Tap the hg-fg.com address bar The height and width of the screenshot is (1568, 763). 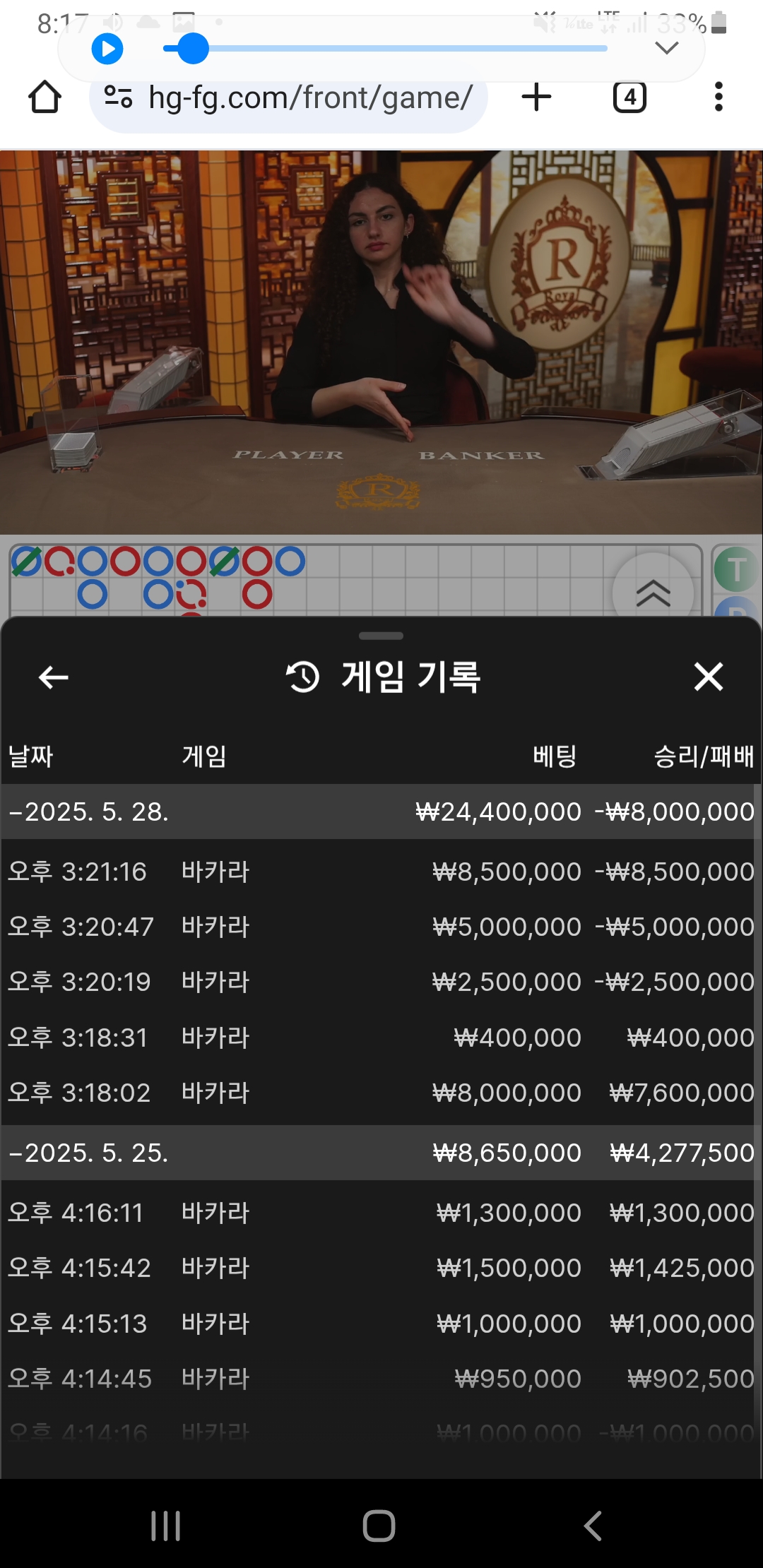[x=288, y=98]
